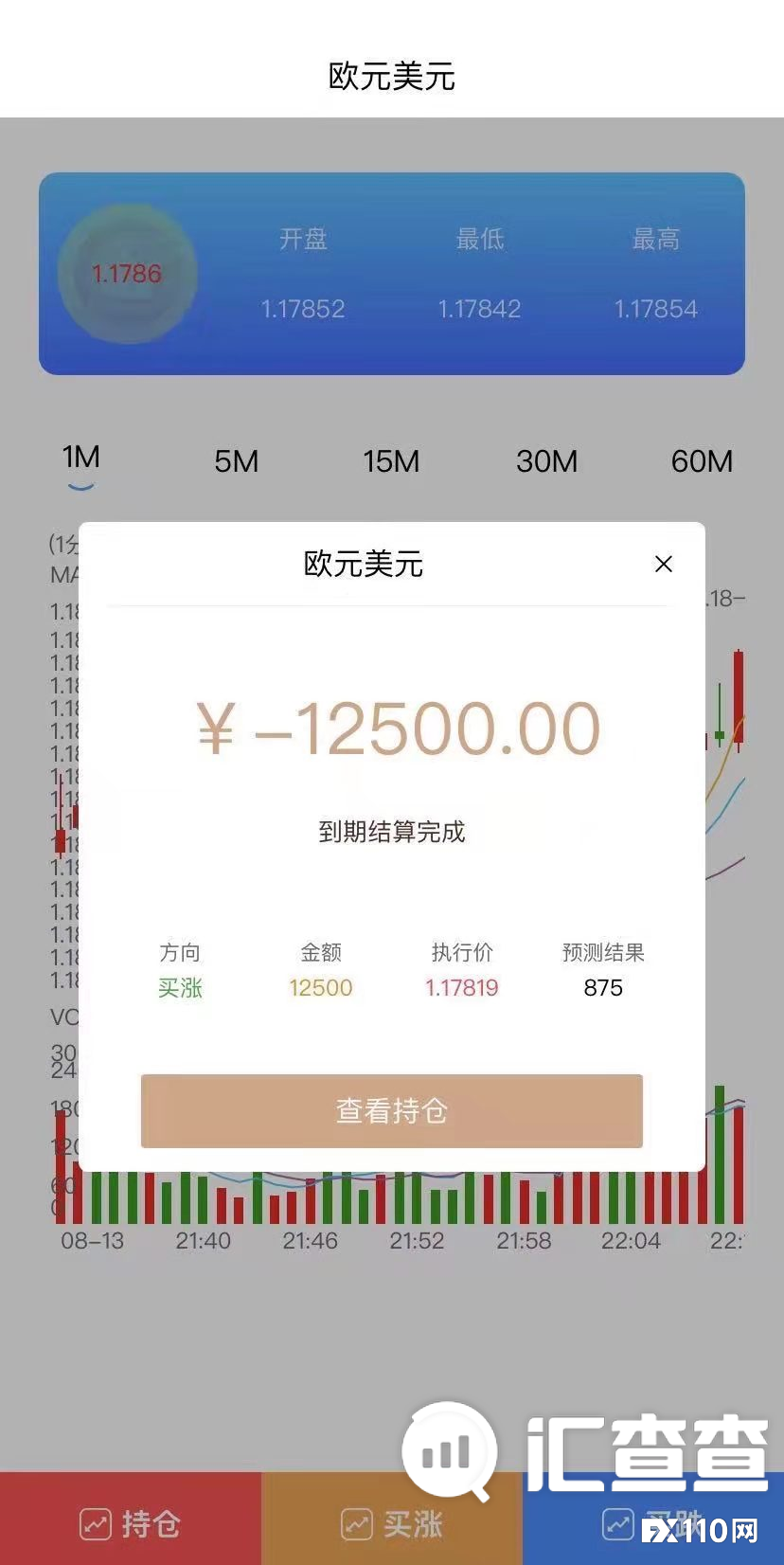The image size is (784, 1565).
Task: Select the 30M timeframe tab
Action: point(547,461)
